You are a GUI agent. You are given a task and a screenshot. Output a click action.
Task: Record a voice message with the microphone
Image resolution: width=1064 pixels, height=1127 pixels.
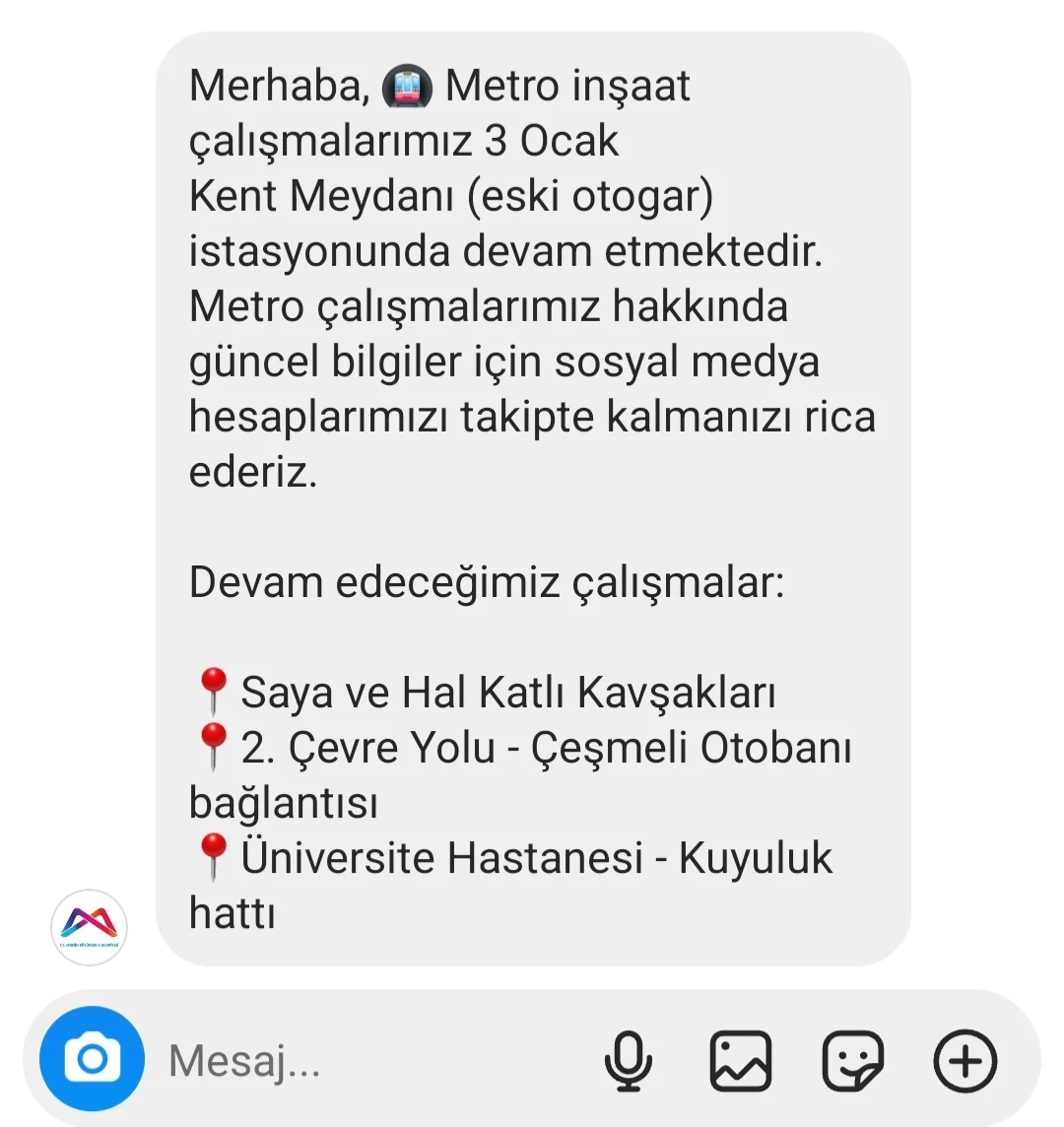628,1061
